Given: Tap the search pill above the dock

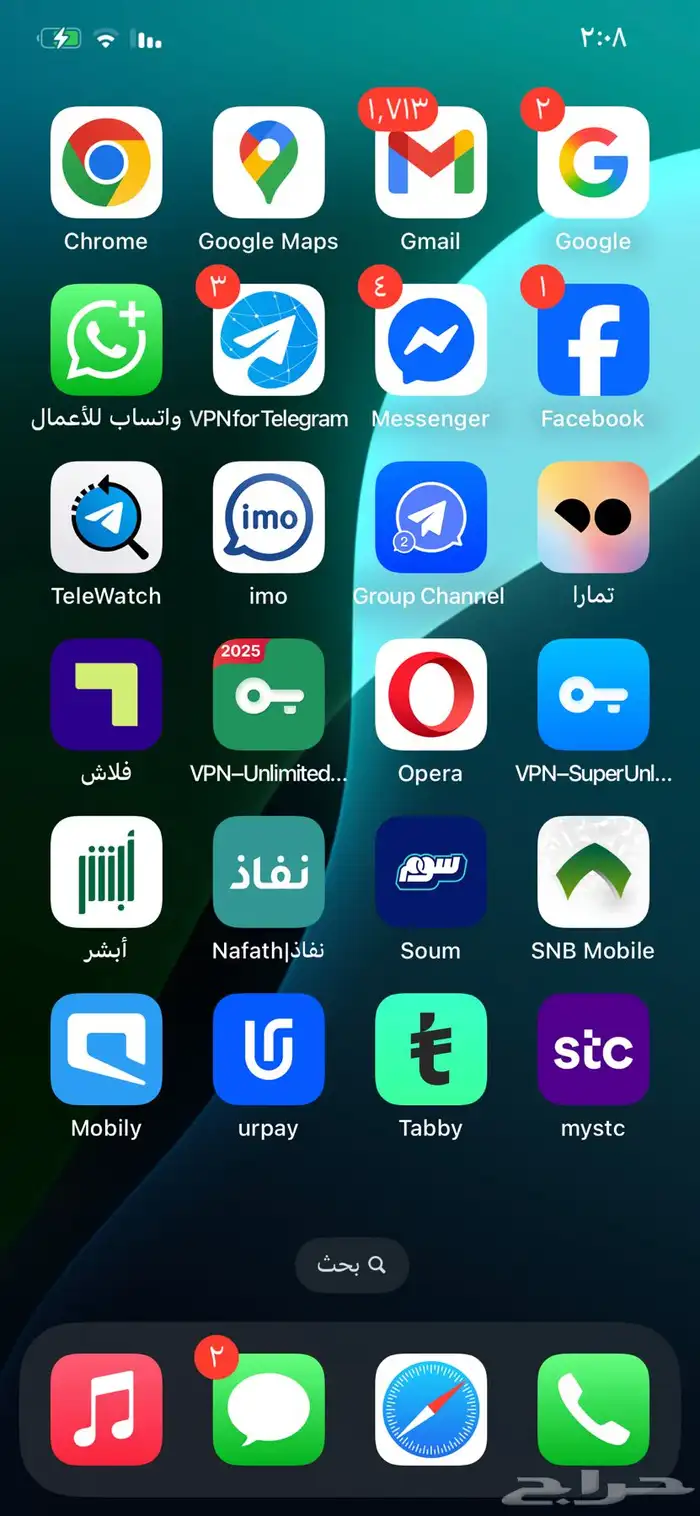Looking at the screenshot, I should (x=352, y=1265).
